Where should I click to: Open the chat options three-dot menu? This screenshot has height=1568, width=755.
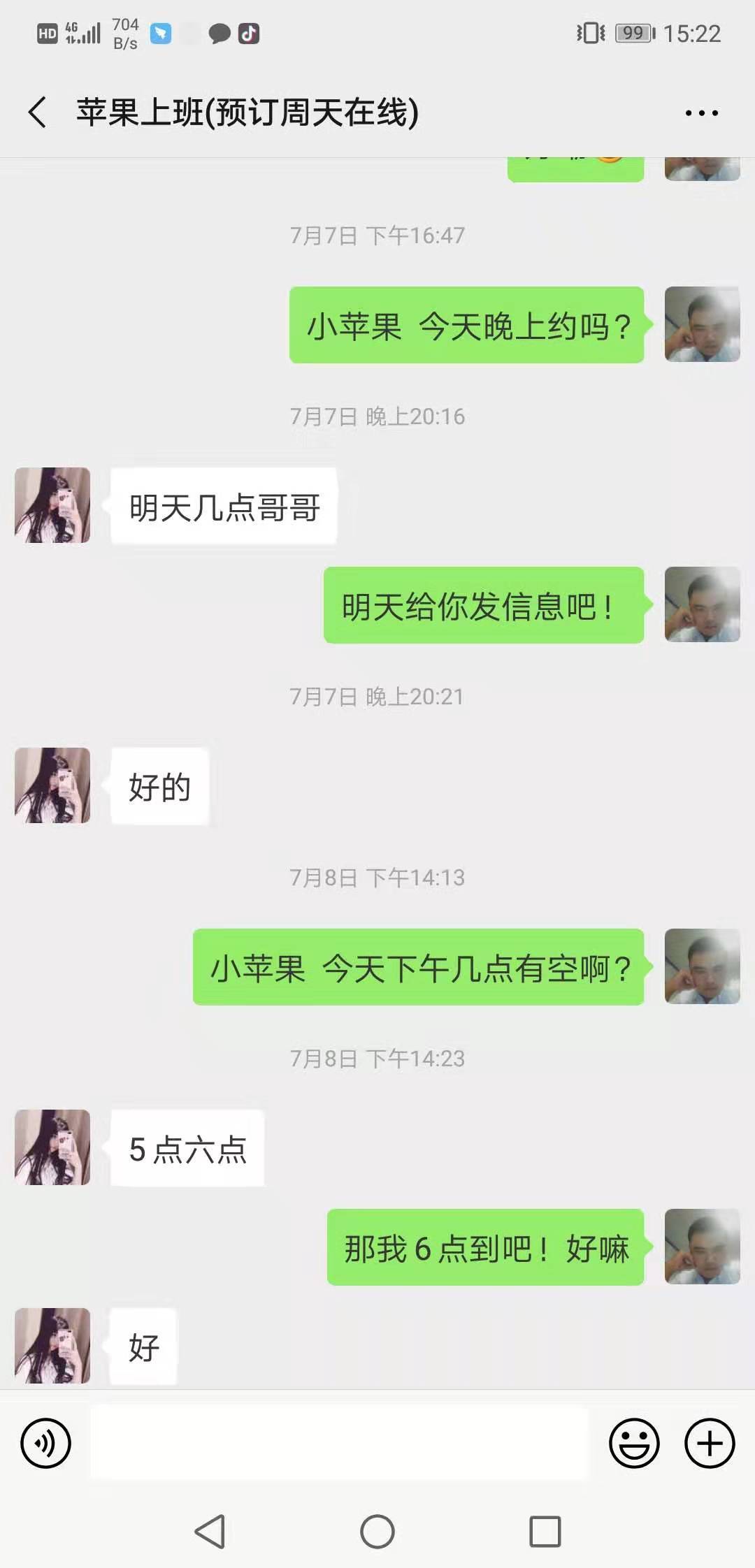[701, 112]
